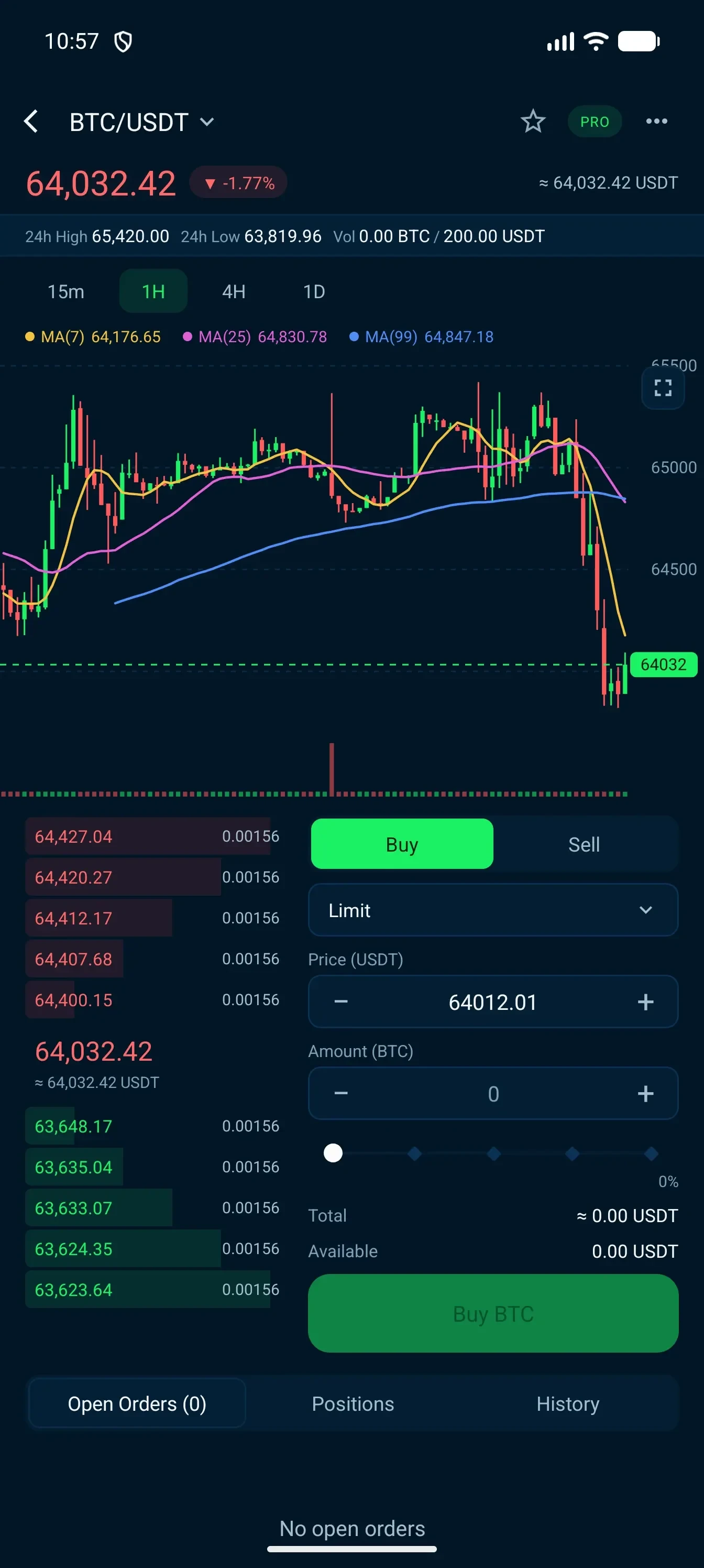Image resolution: width=704 pixels, height=1568 pixels.
Task: Tap the PRO mode badge
Action: (595, 122)
